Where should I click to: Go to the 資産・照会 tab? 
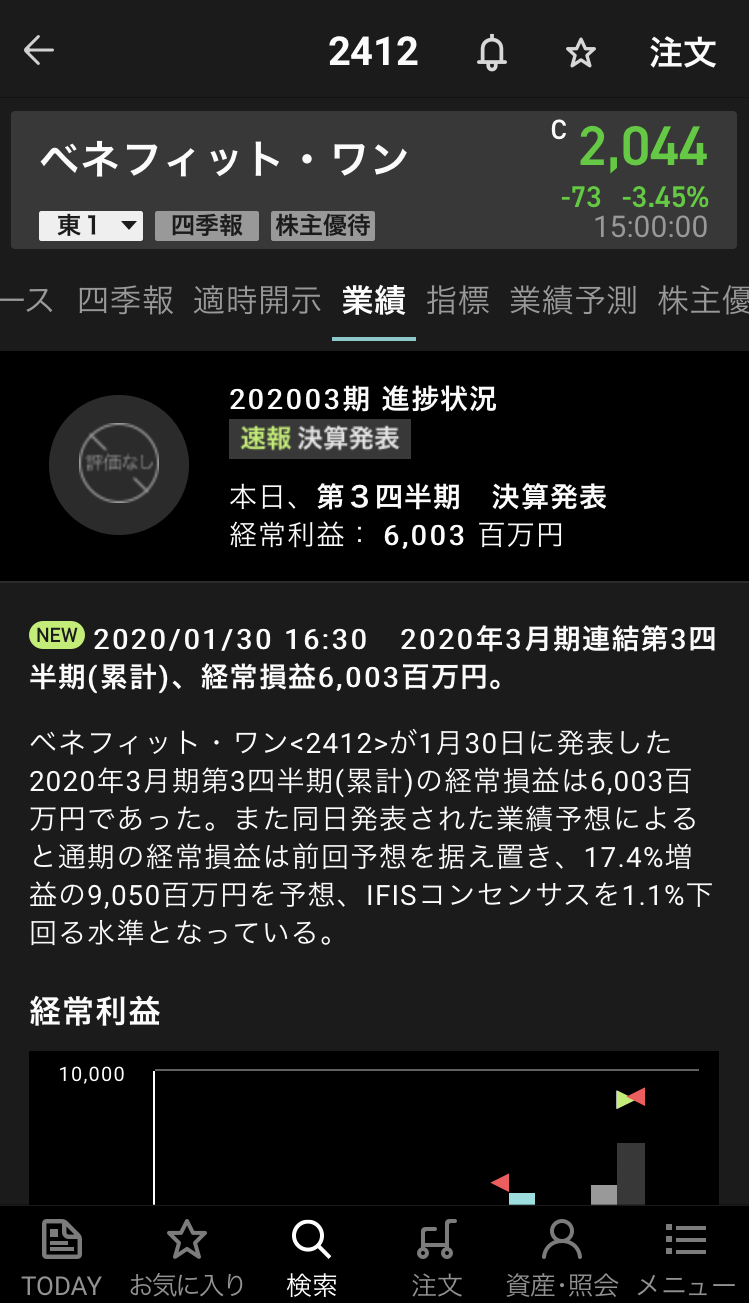561,1256
